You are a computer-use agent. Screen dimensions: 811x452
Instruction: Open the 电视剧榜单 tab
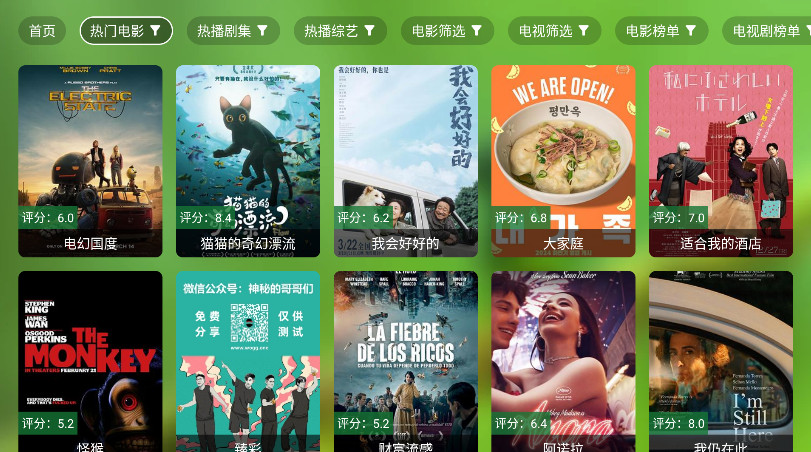click(x=766, y=31)
